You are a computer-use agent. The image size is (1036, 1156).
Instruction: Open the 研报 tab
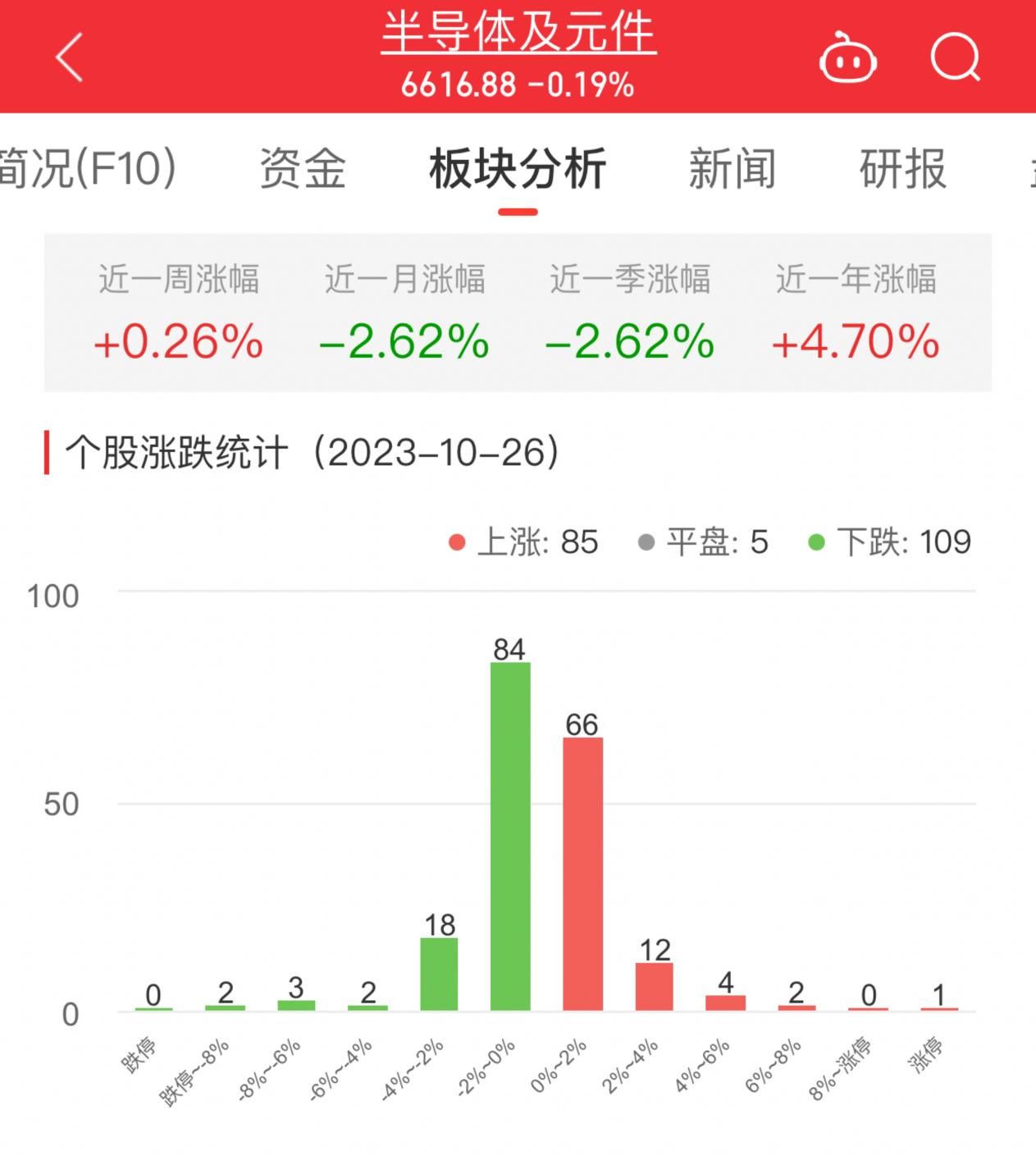[x=903, y=169]
